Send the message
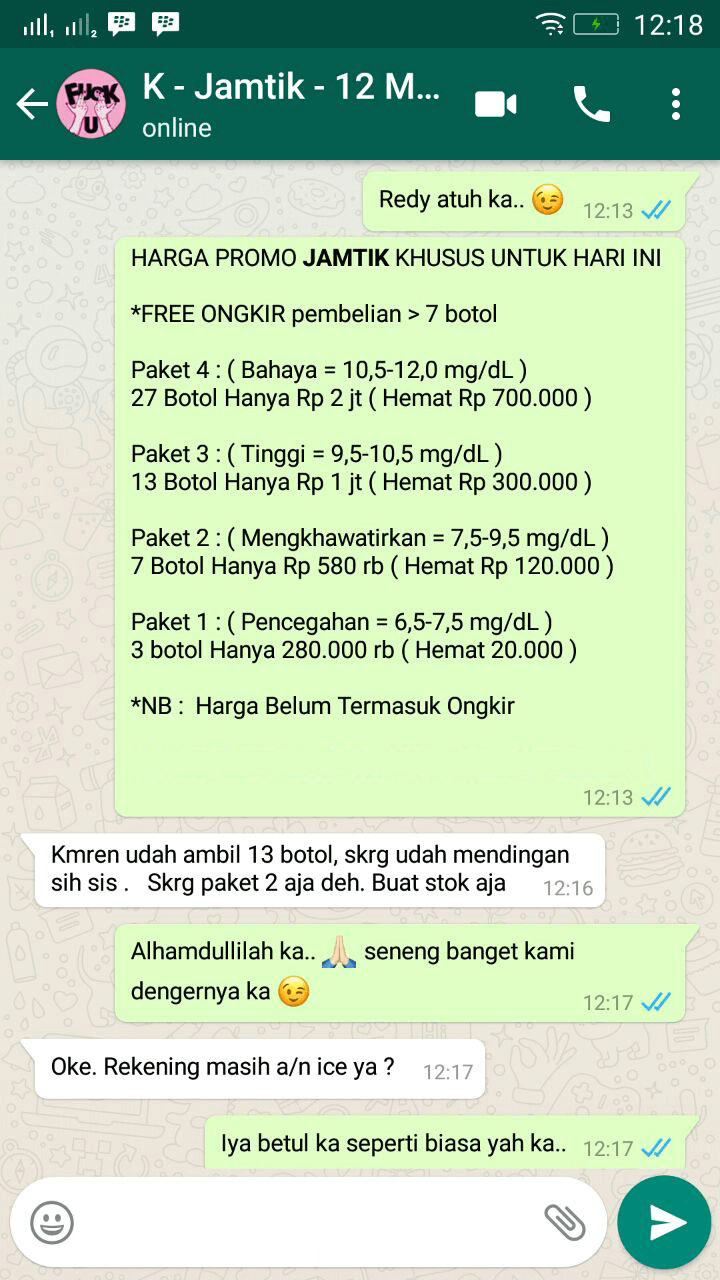 pos(665,1222)
